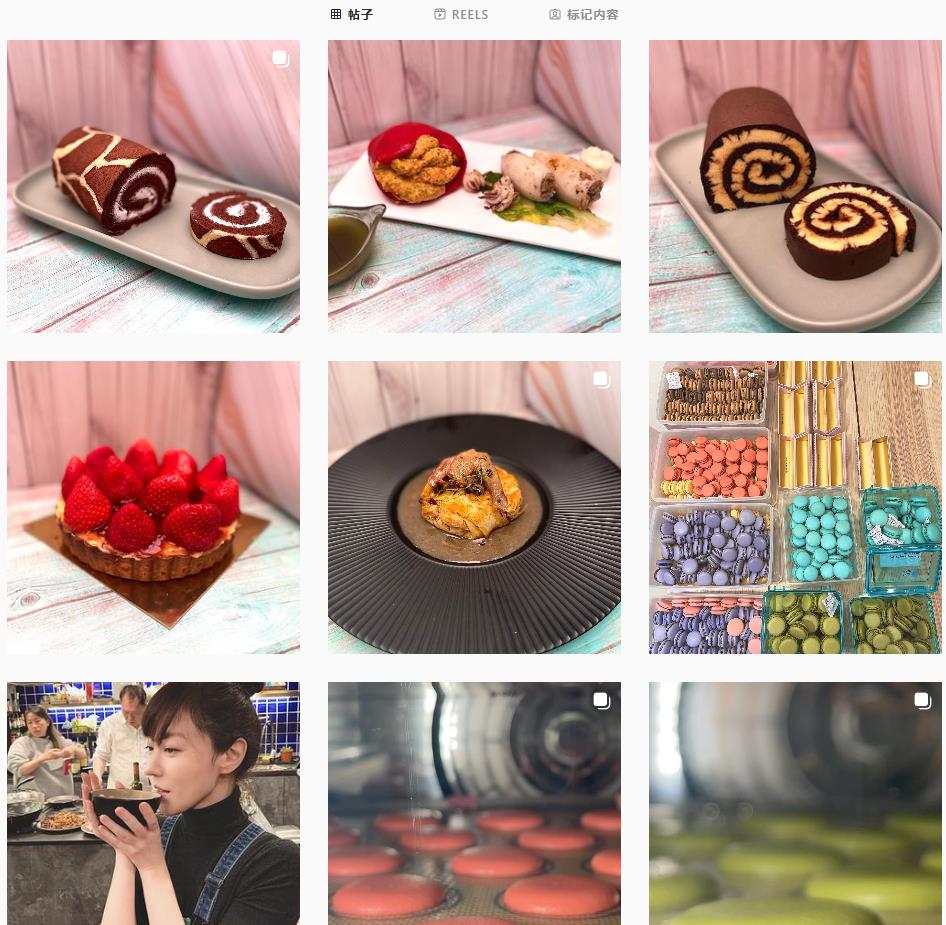
Task: Open the giraffe-pattern chocolate roll cake post
Action: coord(153,186)
